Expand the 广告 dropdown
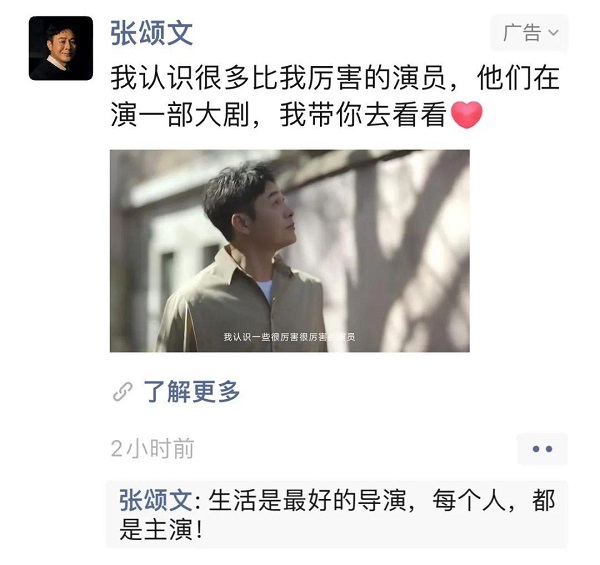Image resolution: width=600 pixels, height=565 pixels. (530, 33)
